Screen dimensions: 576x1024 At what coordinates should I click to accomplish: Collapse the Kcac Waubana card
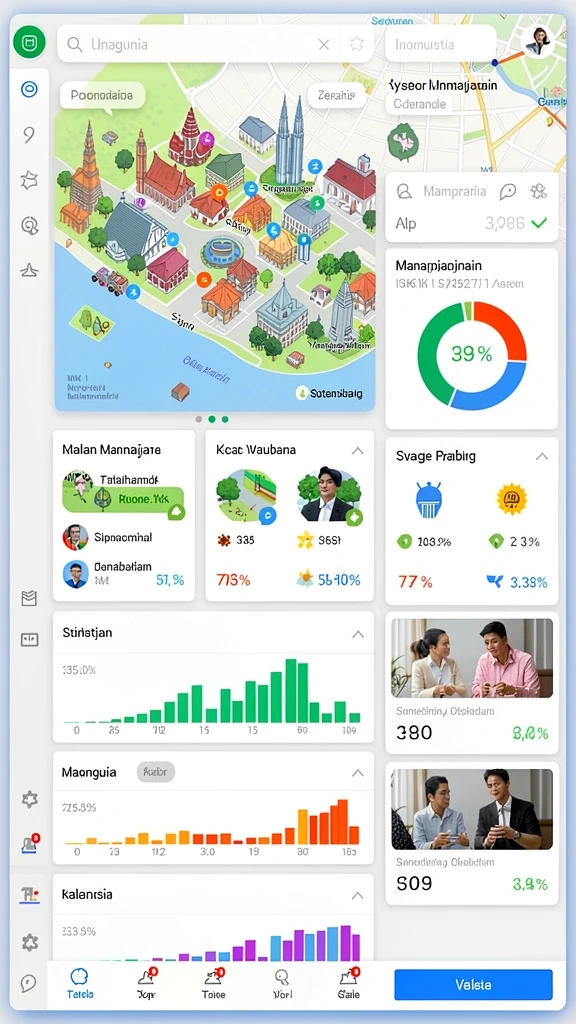(x=357, y=450)
